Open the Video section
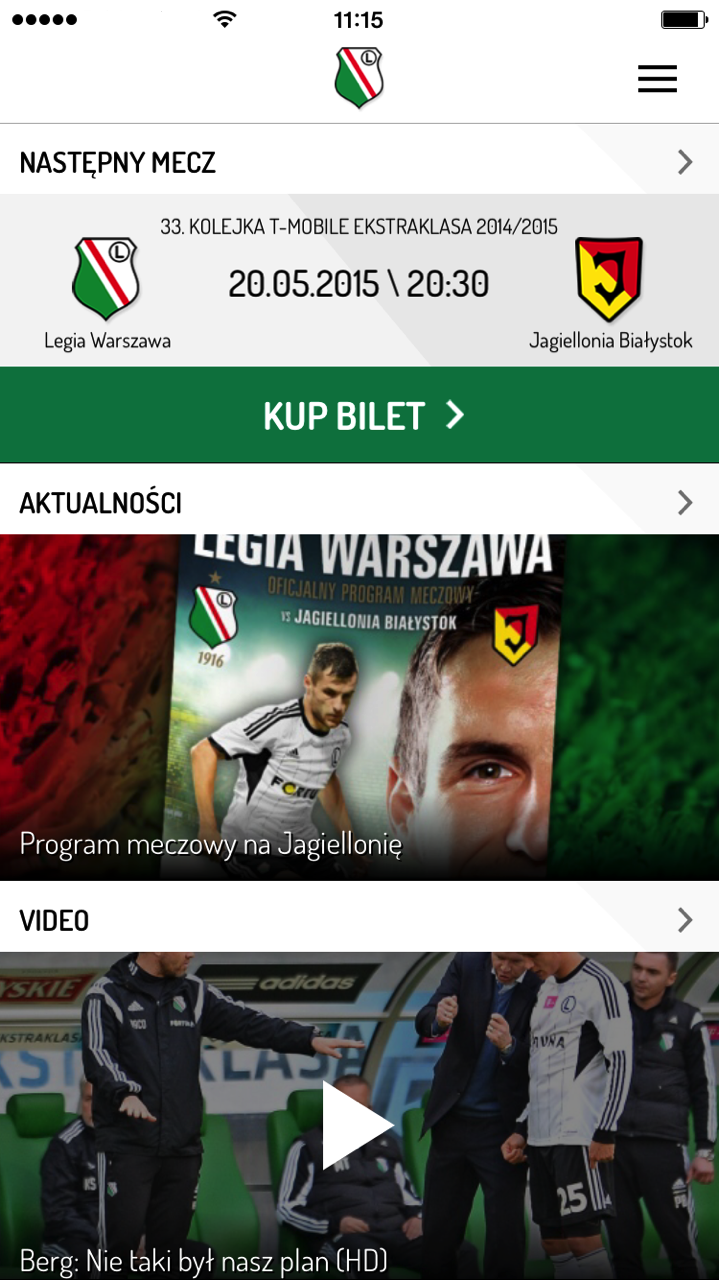Viewport: 719px width, 1280px height. coord(684,920)
